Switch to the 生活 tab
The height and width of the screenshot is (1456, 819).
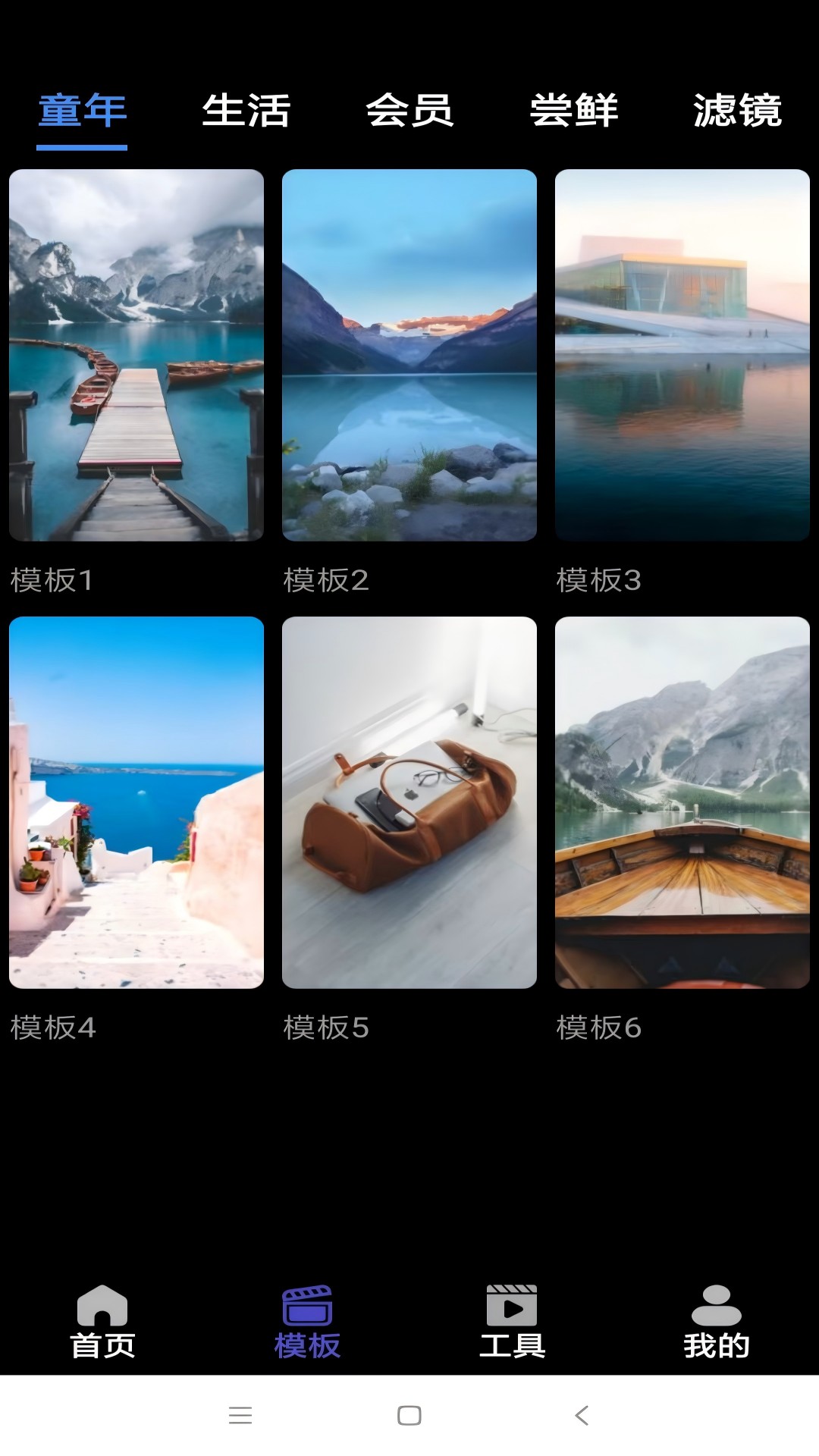246,111
